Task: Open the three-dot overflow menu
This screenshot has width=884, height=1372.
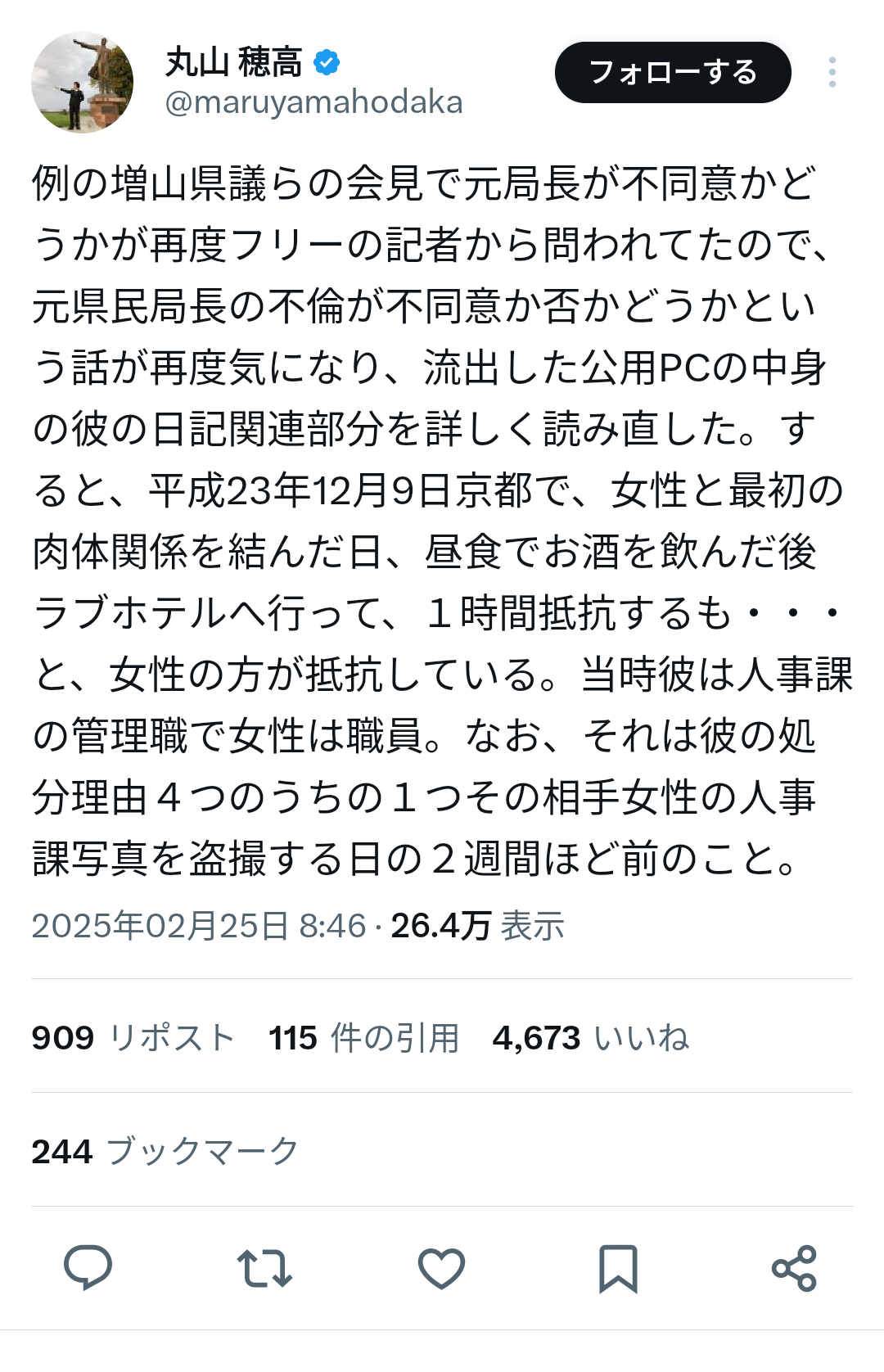Action: pos(832,72)
